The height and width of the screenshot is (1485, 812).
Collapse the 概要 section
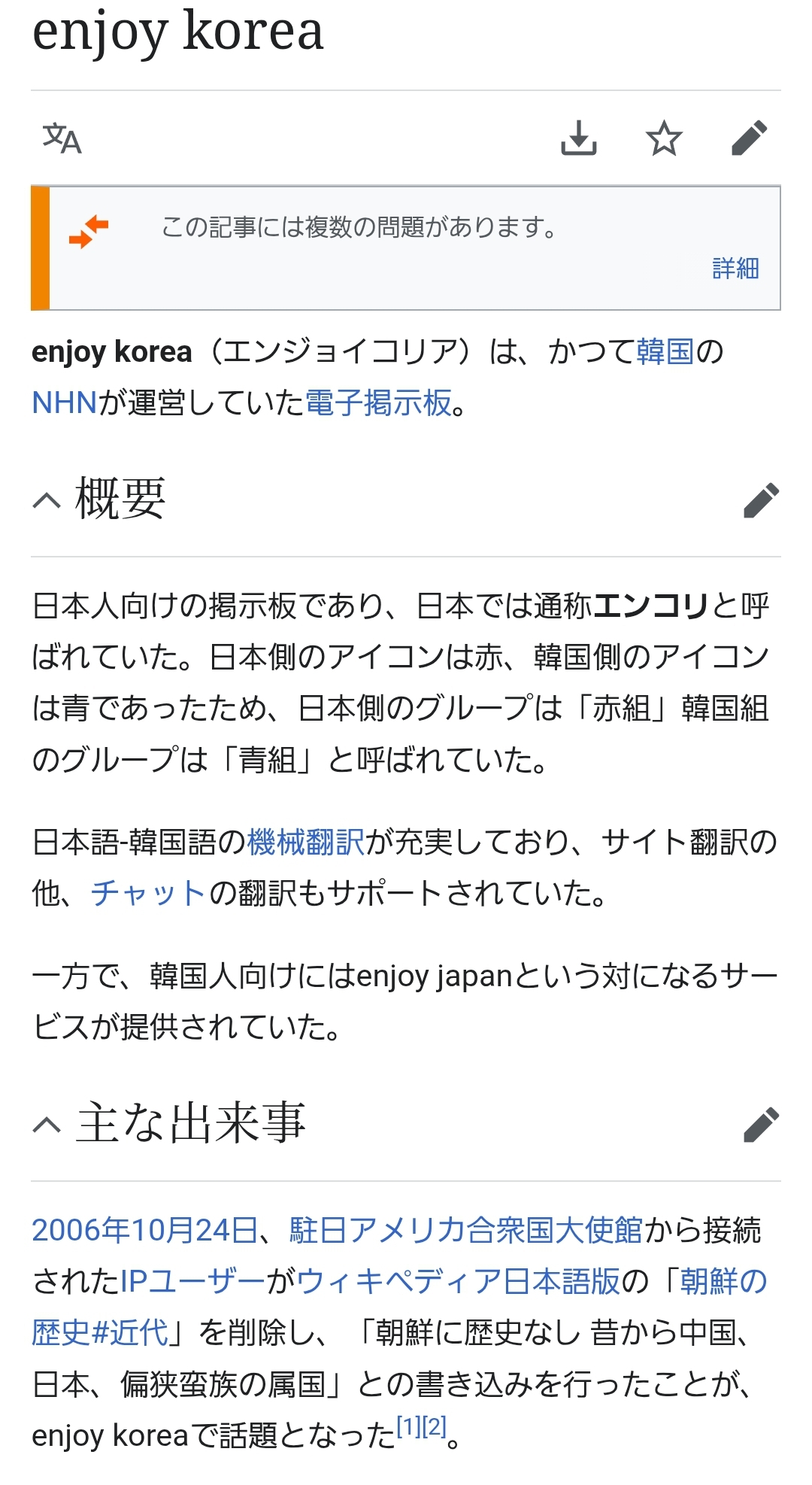click(47, 500)
